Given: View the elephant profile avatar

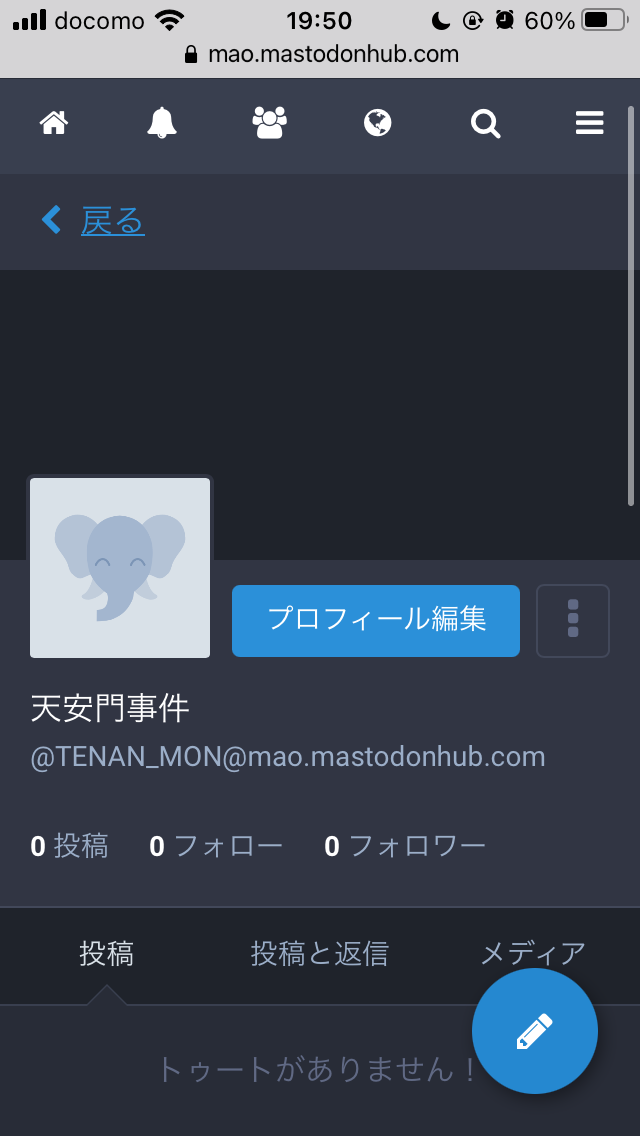Looking at the screenshot, I should (120, 567).
